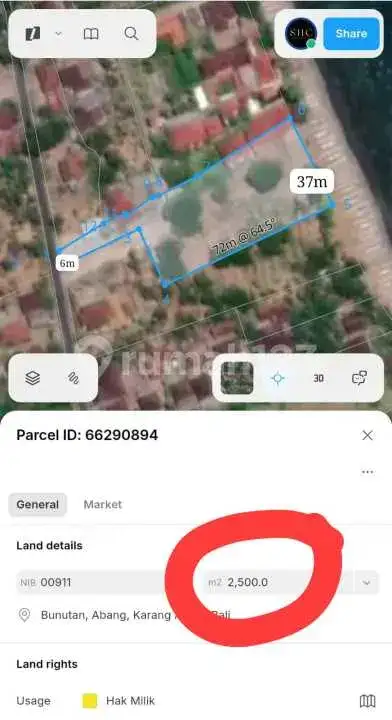Close the Parcel ID panel

tap(367, 435)
